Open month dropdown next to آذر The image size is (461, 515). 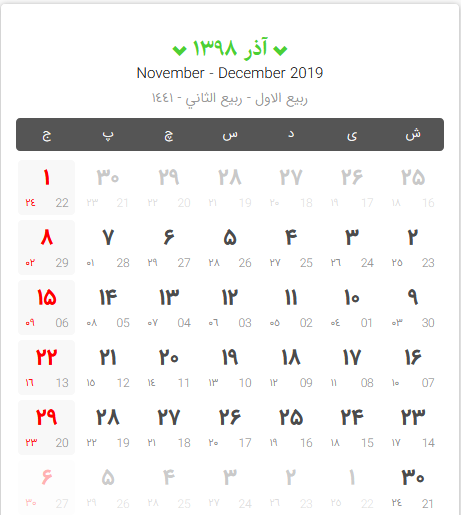coord(280,50)
